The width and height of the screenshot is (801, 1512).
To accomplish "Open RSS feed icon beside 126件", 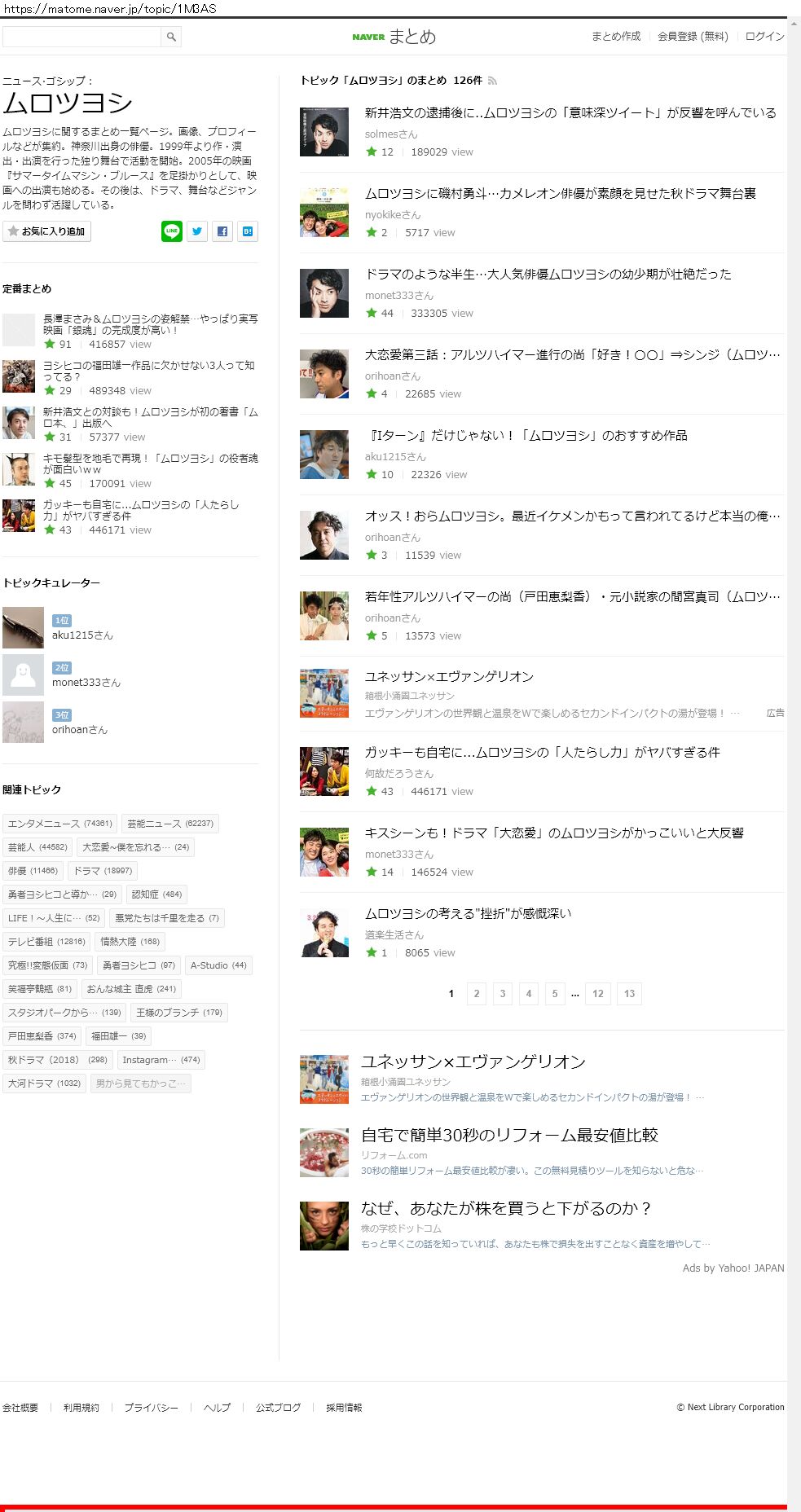I will (492, 81).
